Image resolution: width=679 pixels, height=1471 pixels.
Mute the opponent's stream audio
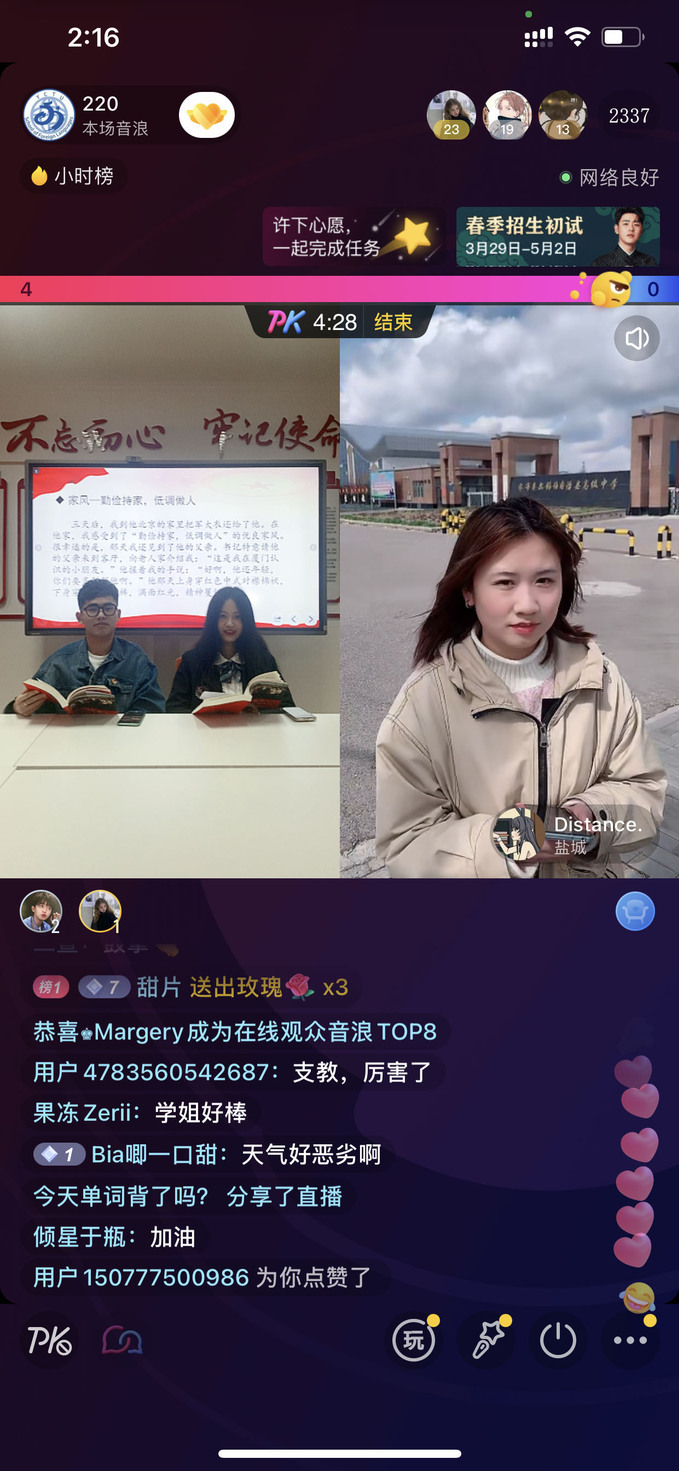point(636,339)
